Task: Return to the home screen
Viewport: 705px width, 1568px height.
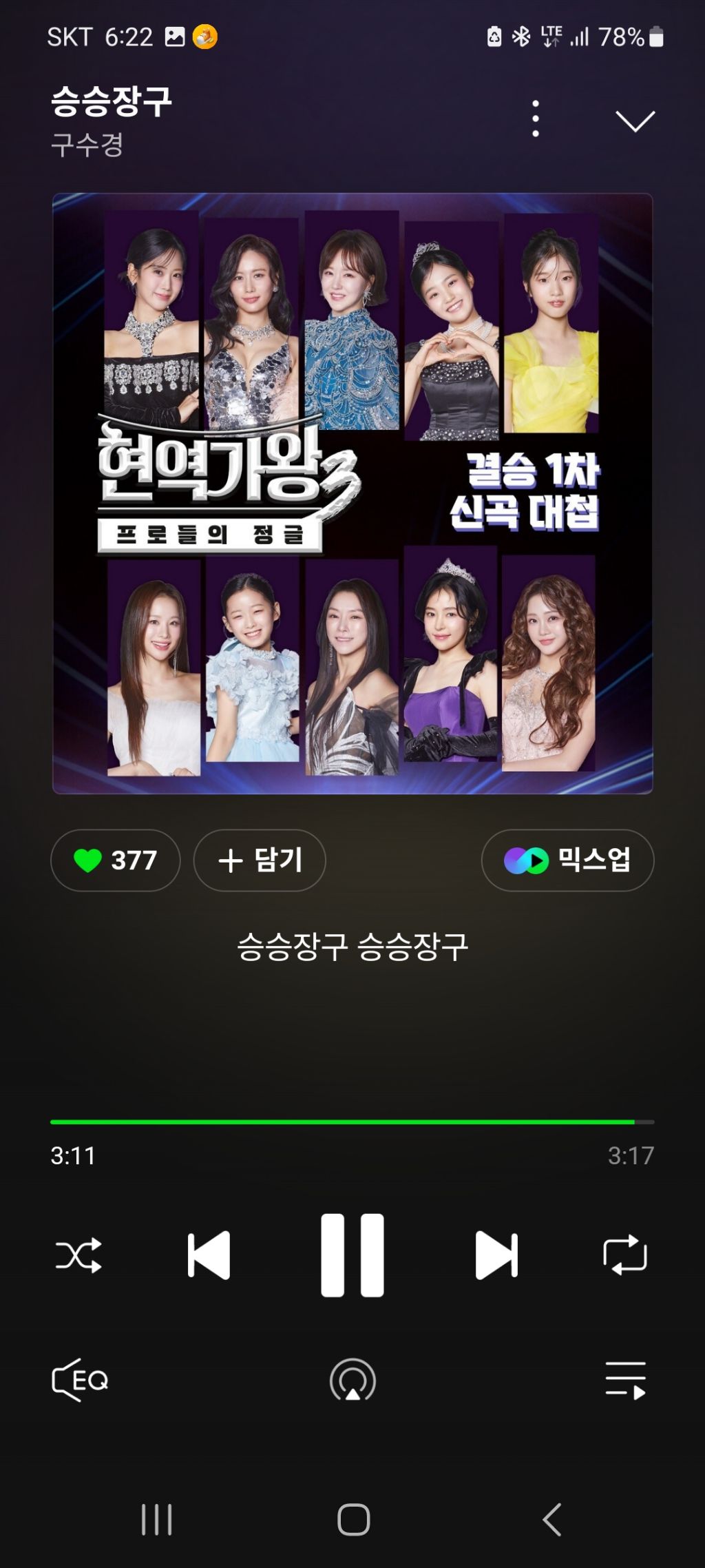Action: tap(353, 1520)
